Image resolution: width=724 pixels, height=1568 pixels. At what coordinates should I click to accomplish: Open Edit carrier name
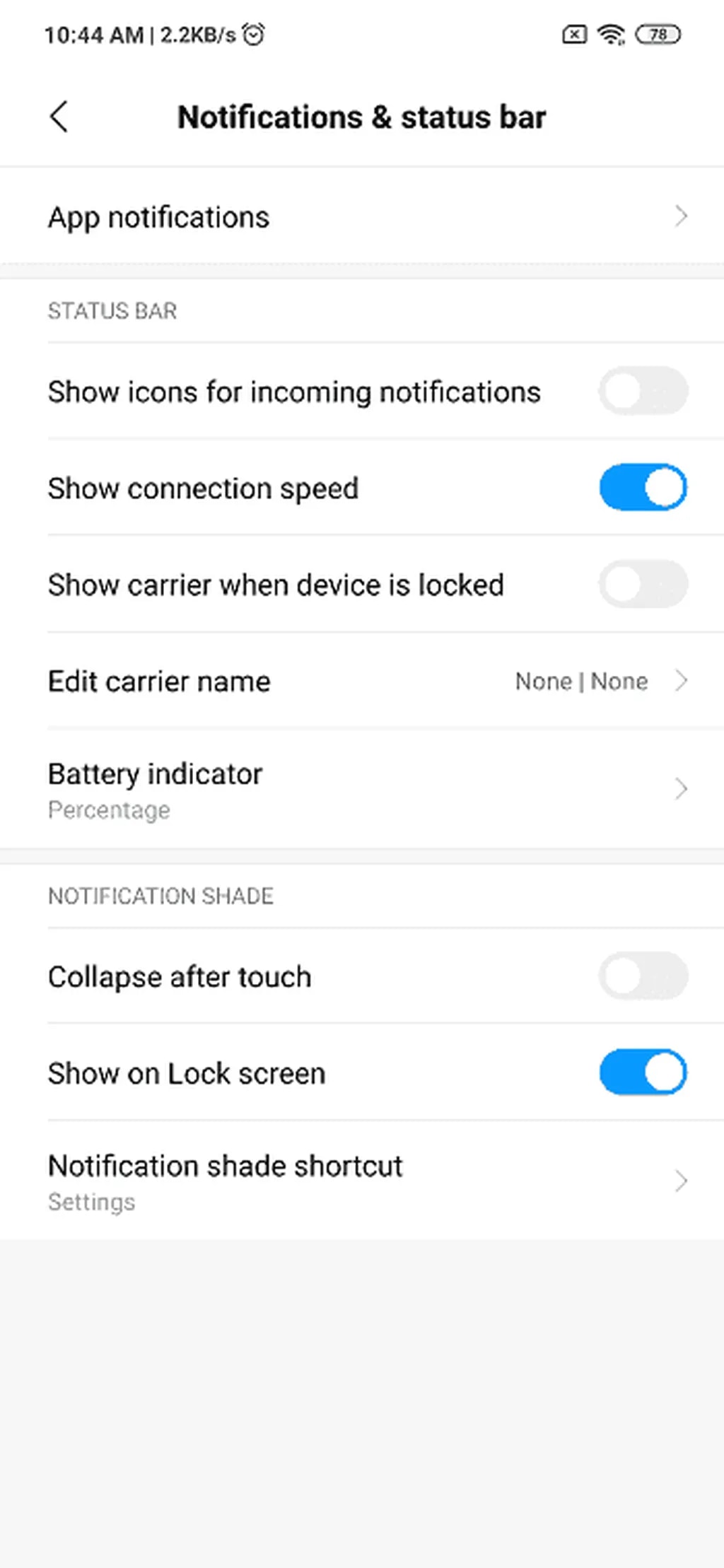click(362, 681)
